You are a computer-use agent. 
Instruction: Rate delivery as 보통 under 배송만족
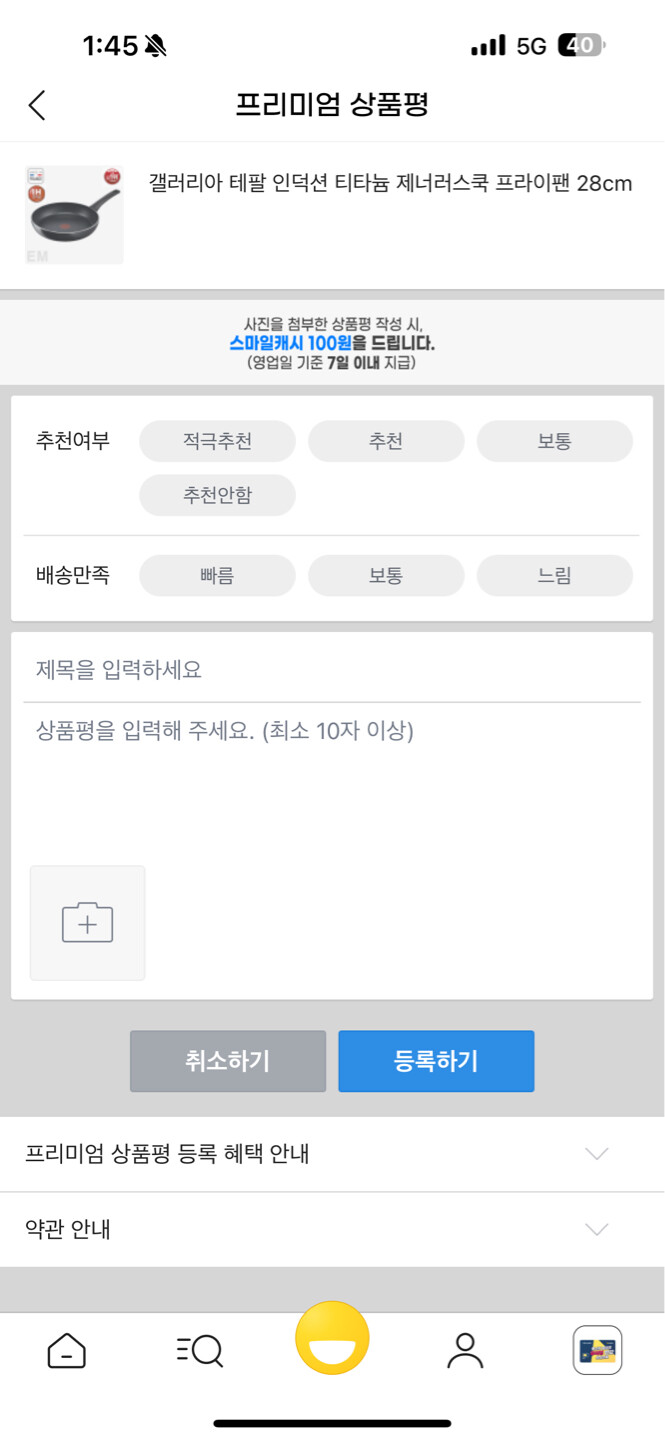point(386,576)
